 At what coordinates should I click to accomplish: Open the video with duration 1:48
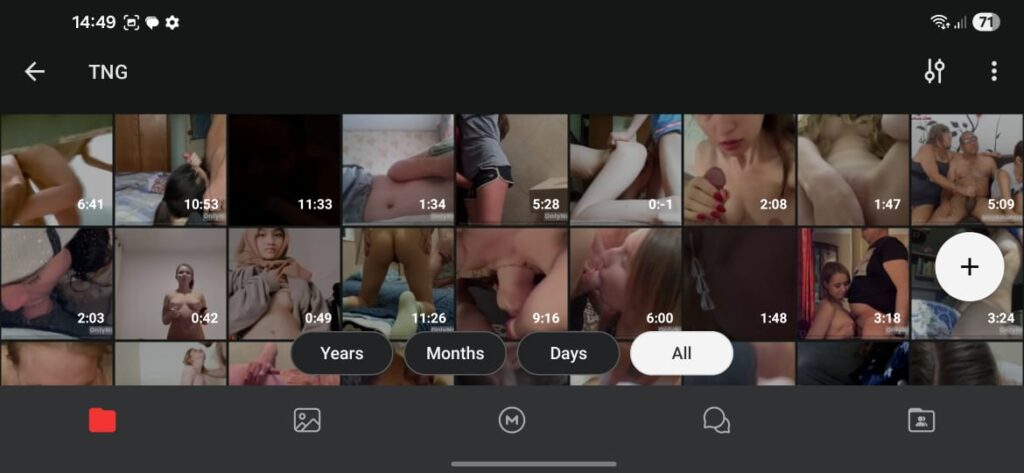[739, 284]
